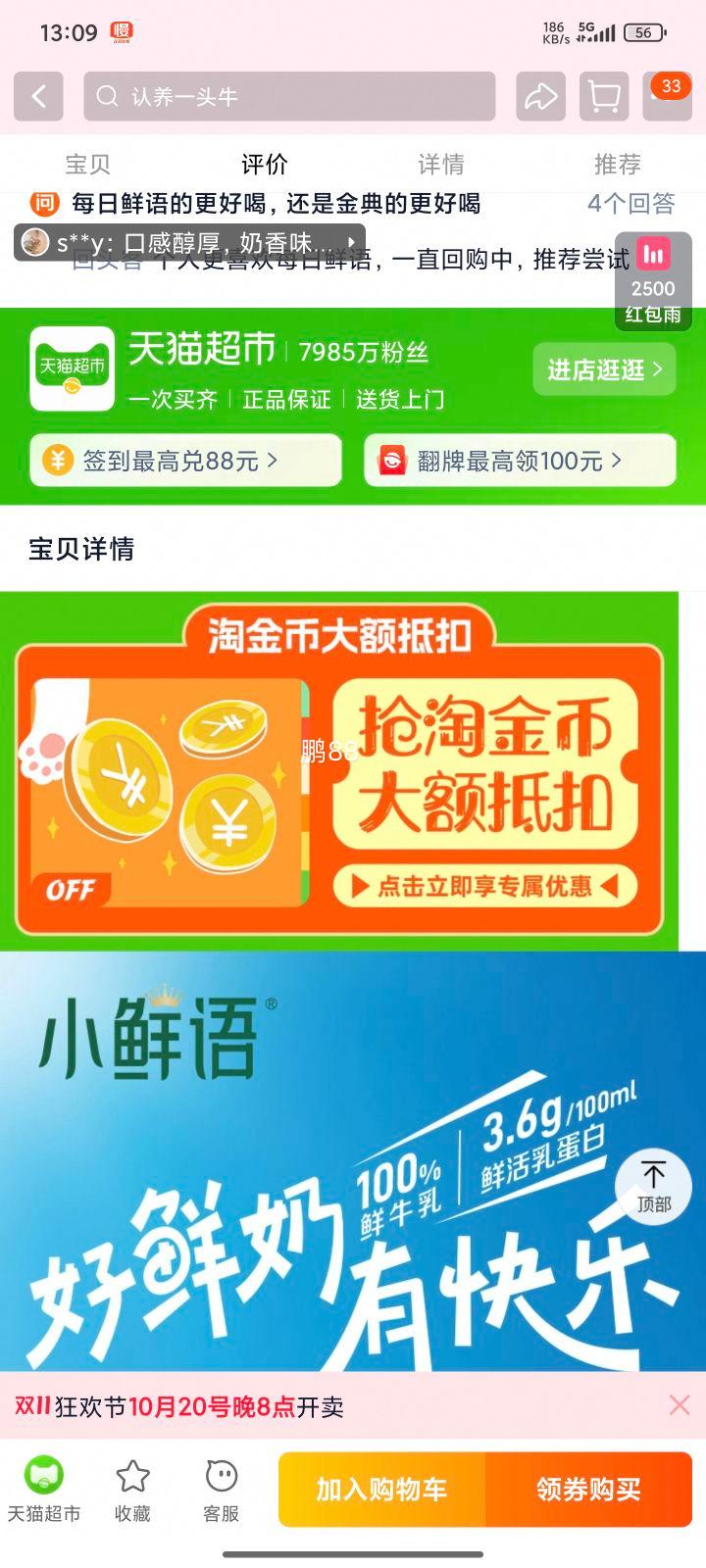Screen dimensions: 706x1568
Task: Tap 加入购物车 to add to cart
Action: click(x=381, y=1490)
